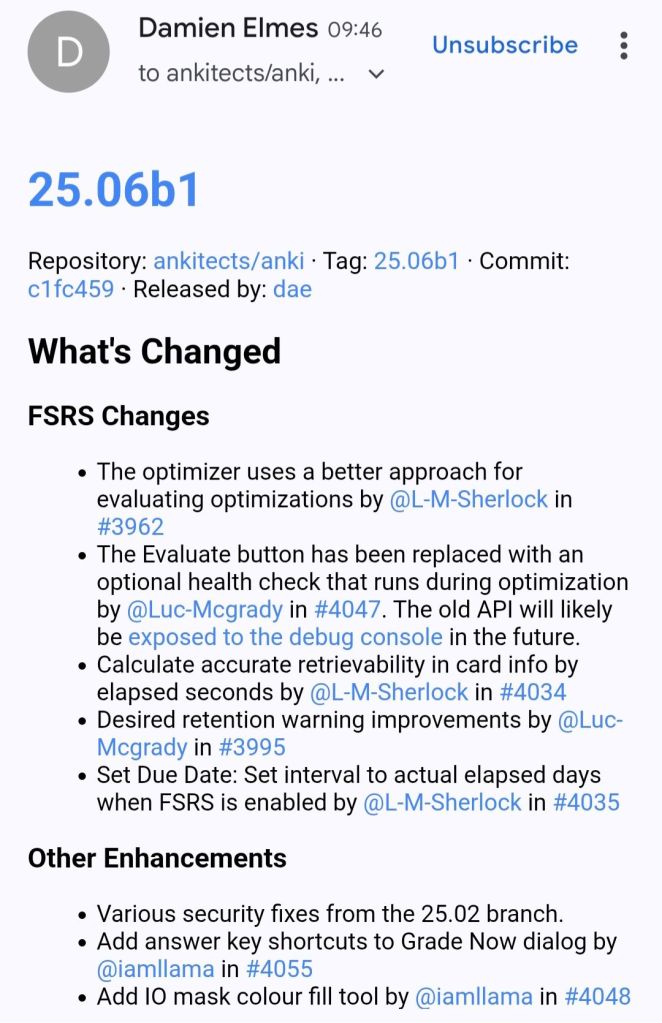Open pull request #4055

[x=279, y=968]
